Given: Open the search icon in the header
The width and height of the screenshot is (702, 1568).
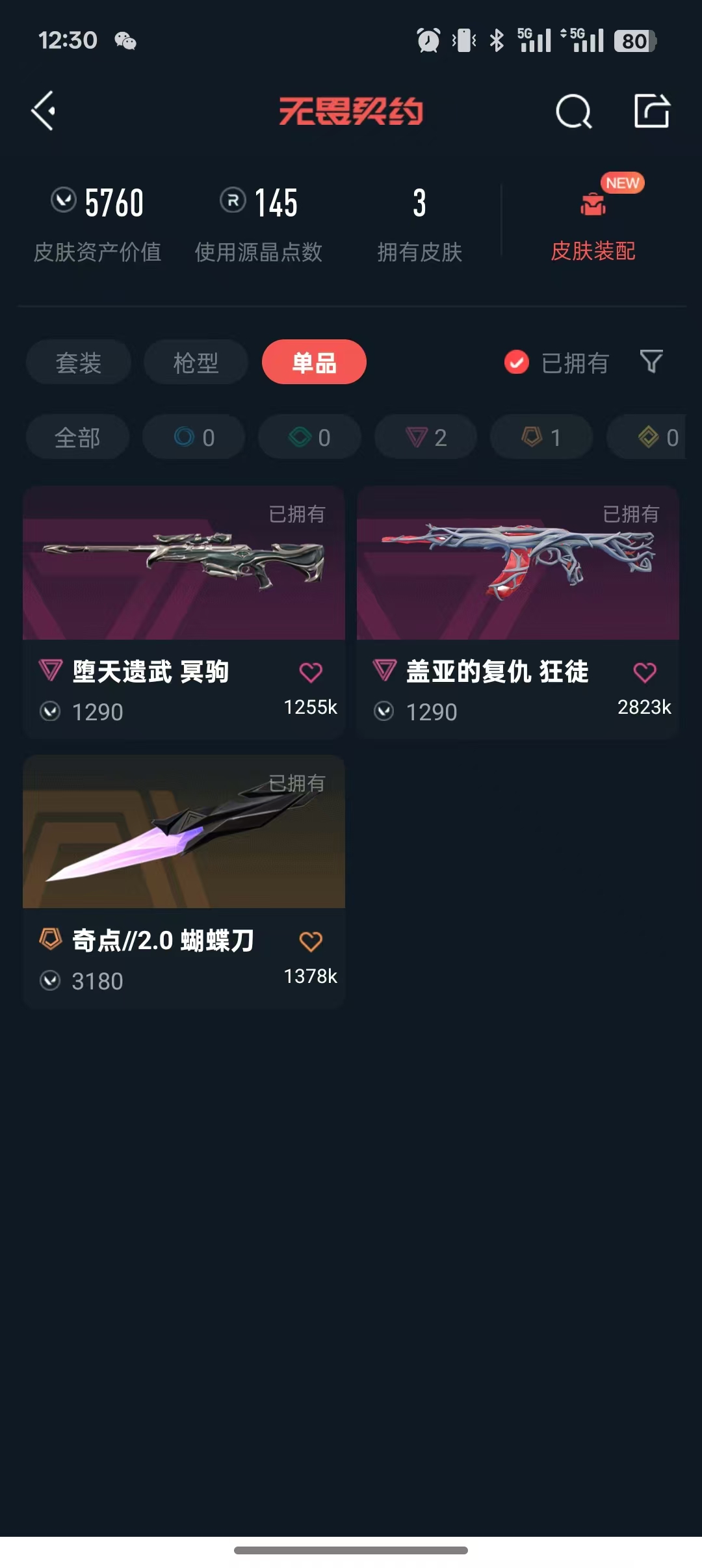Looking at the screenshot, I should click(x=573, y=111).
